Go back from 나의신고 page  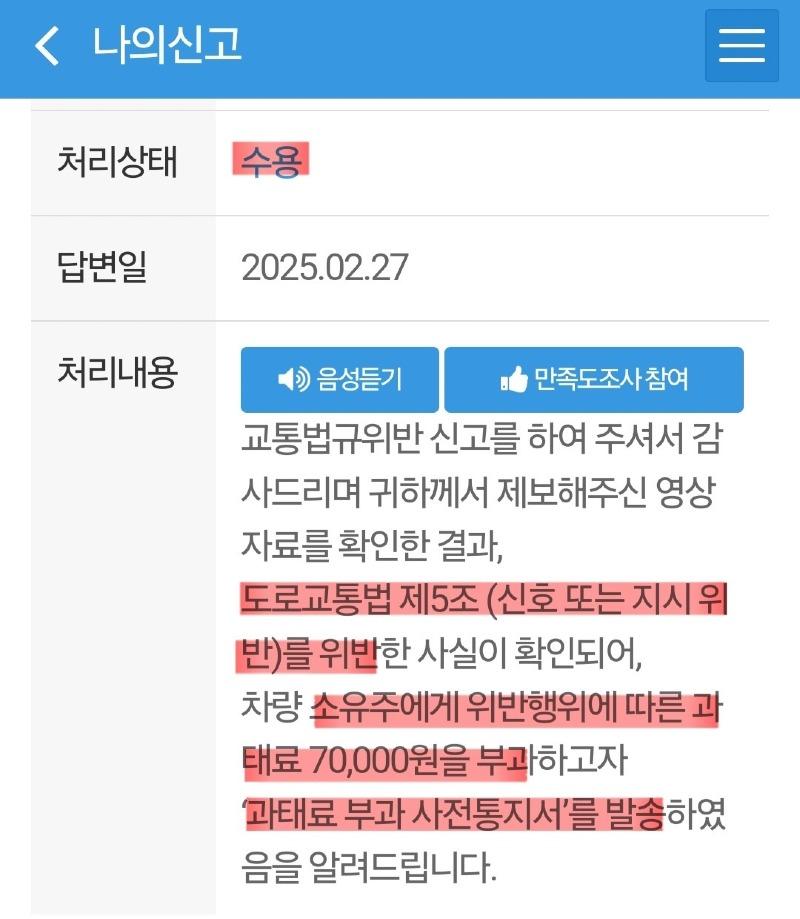click(47, 46)
